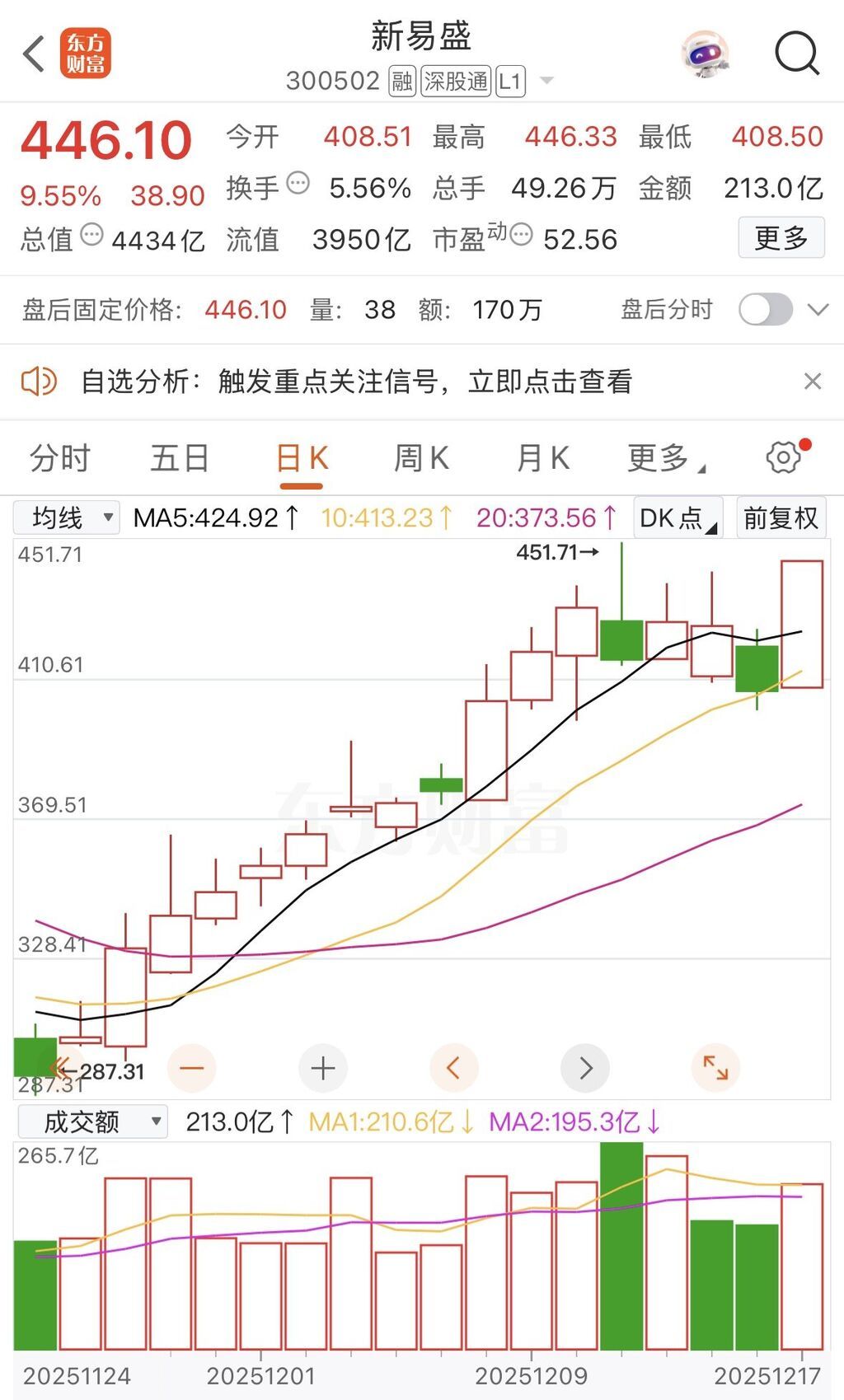This screenshot has width=844, height=1400.
Task: Open the 更多 chart period menu
Action: point(664,458)
